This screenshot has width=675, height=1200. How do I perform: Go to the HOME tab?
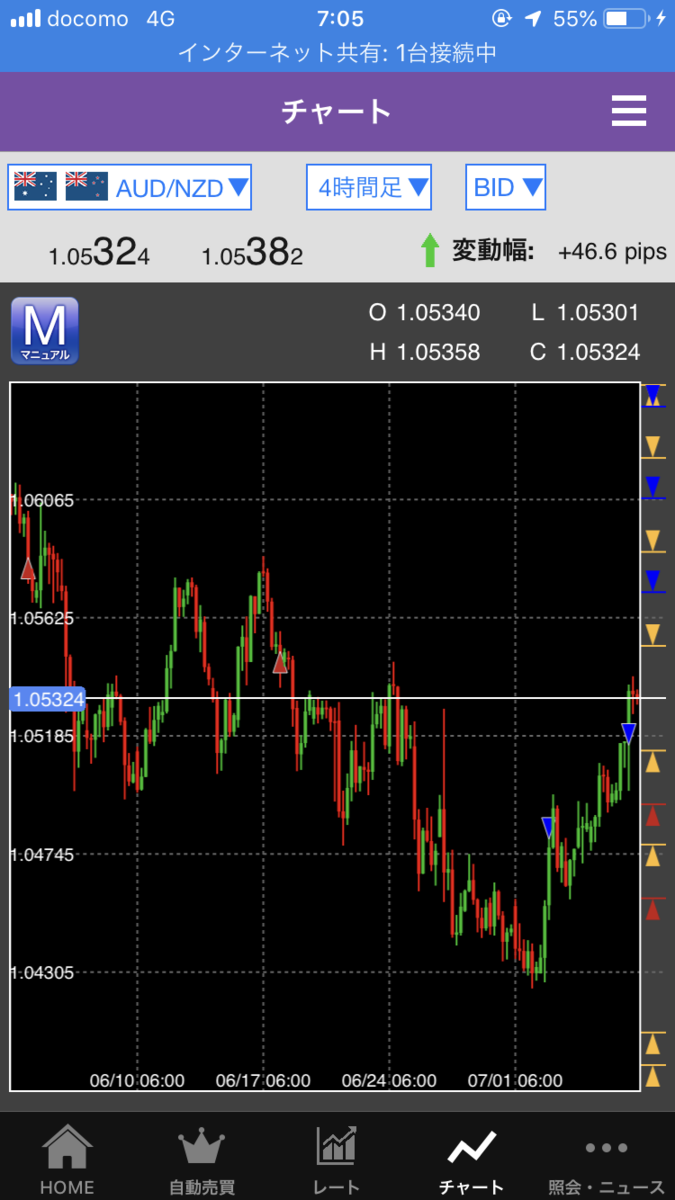[x=67, y=1158]
